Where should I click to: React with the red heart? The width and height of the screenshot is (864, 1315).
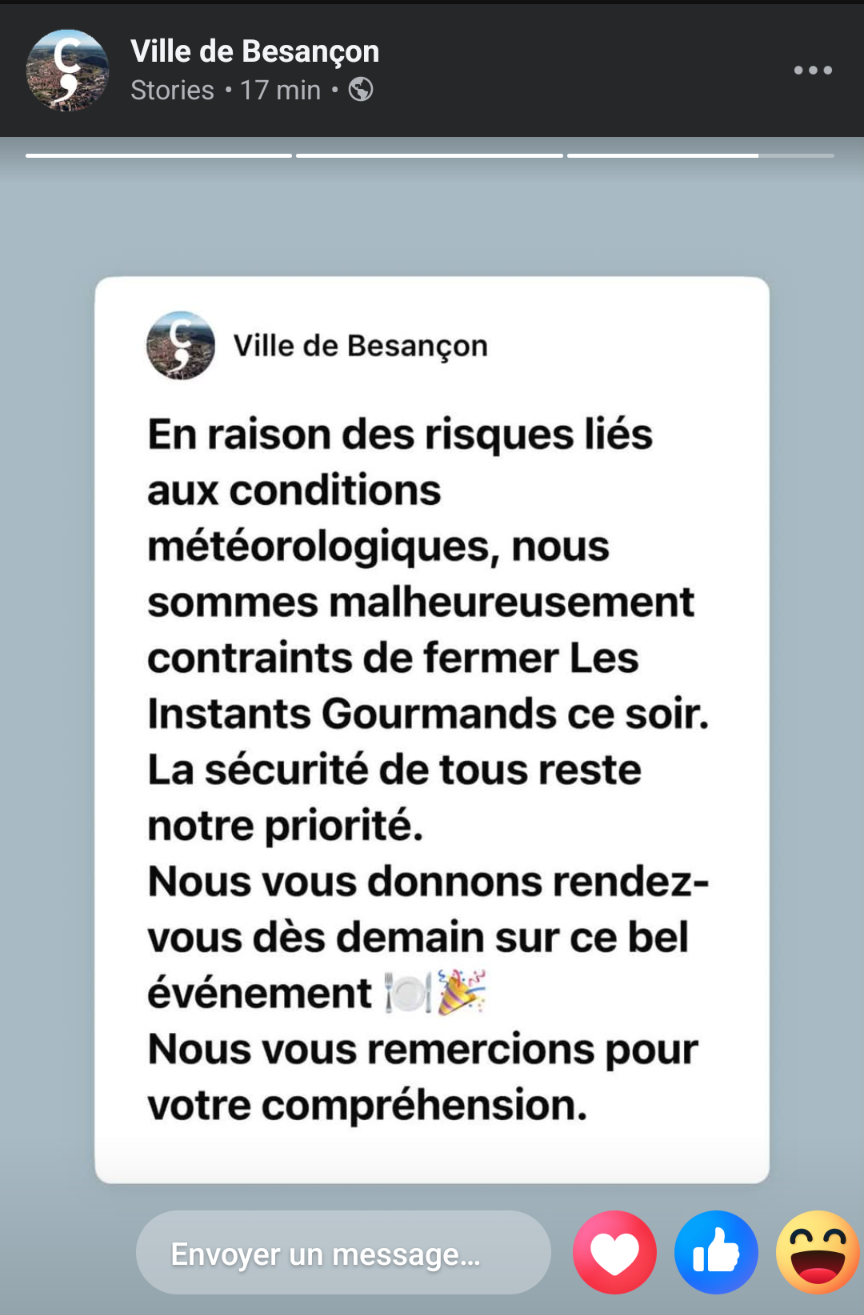615,1253
